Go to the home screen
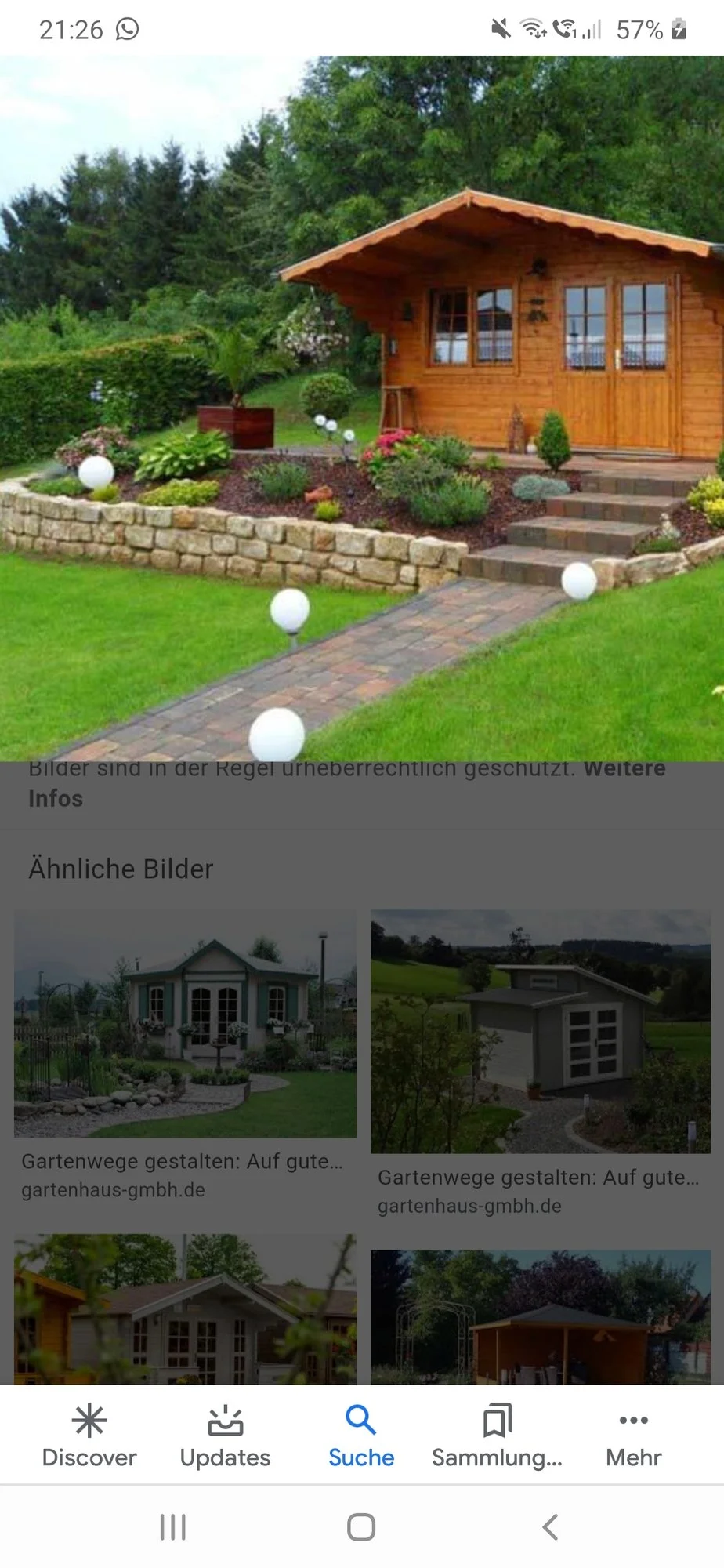Viewport: 724px width, 1568px height. click(361, 1527)
